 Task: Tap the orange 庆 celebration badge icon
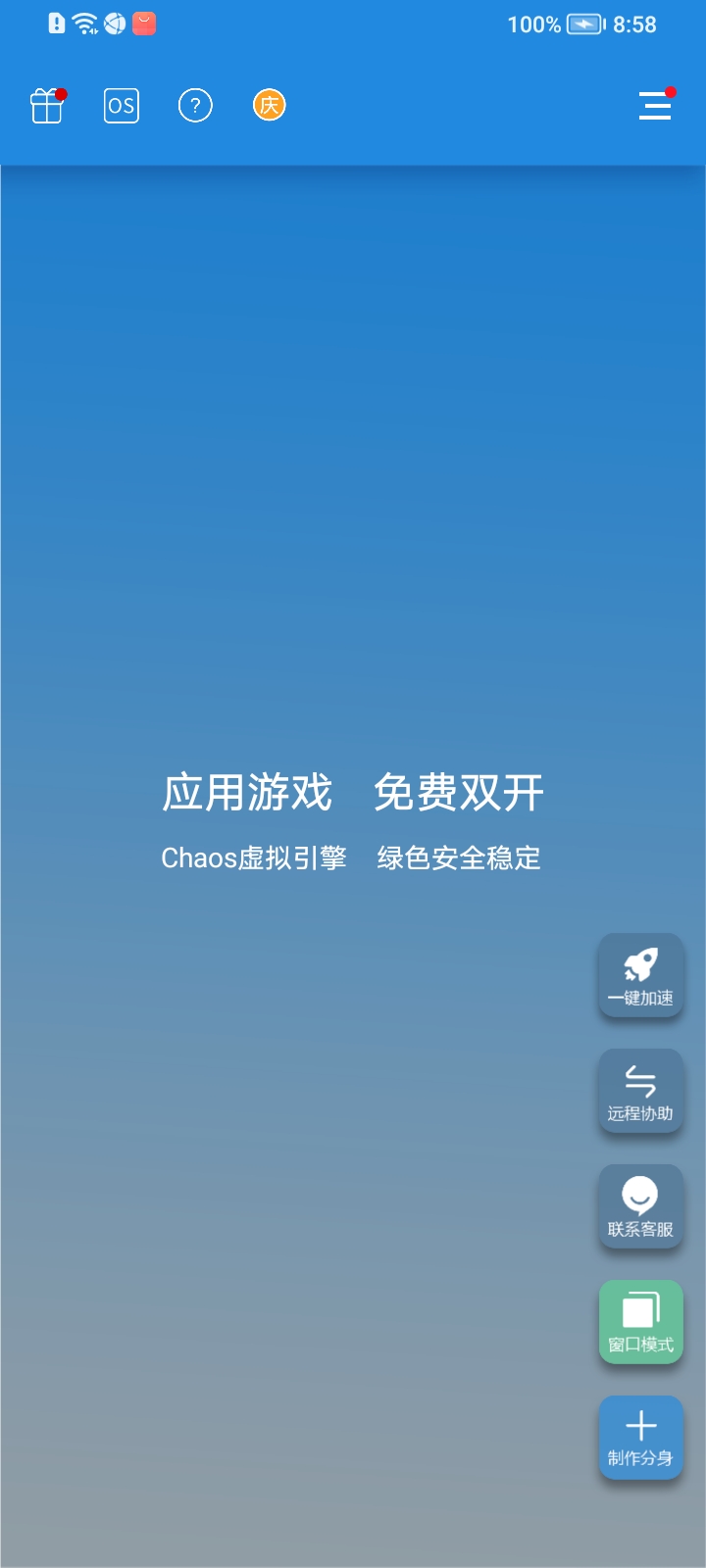268,105
